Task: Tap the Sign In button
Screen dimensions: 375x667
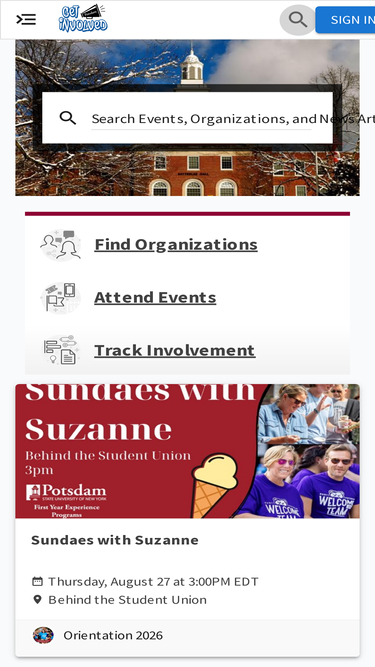Action: tap(347, 20)
